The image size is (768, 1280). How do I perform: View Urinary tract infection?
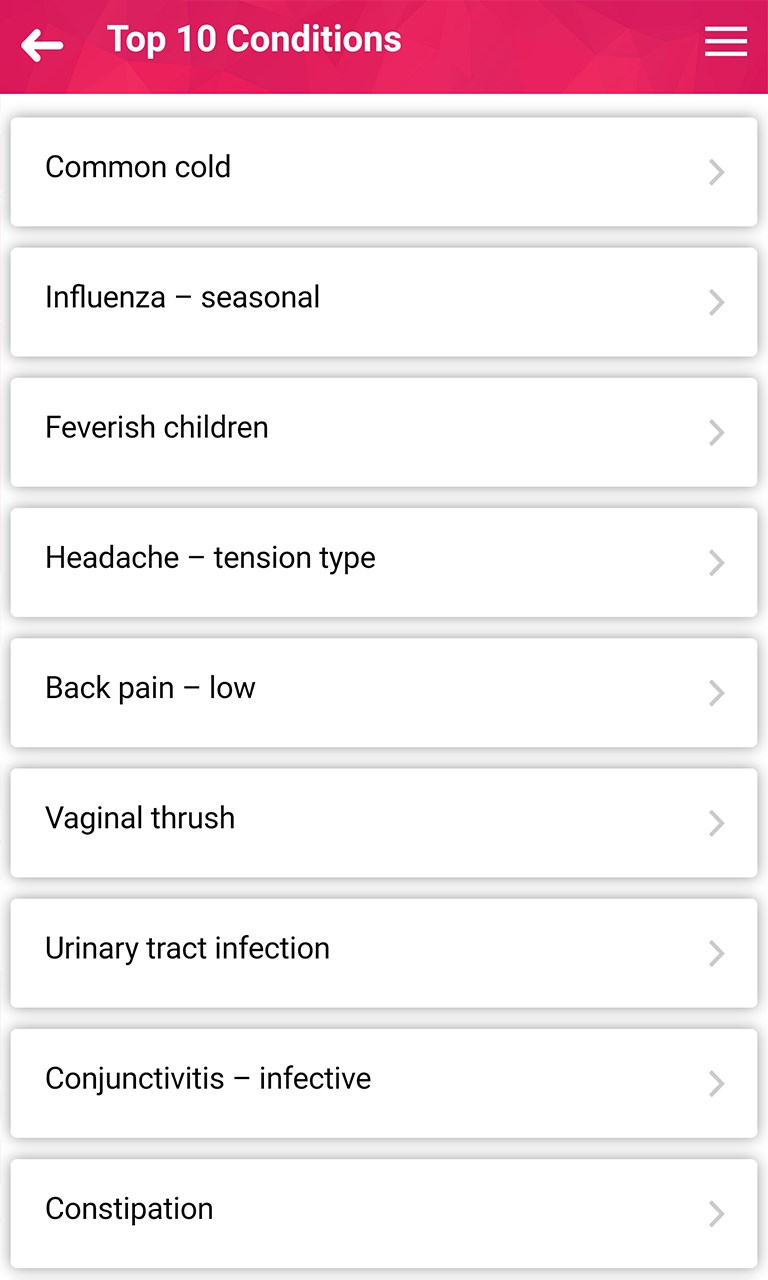(384, 952)
